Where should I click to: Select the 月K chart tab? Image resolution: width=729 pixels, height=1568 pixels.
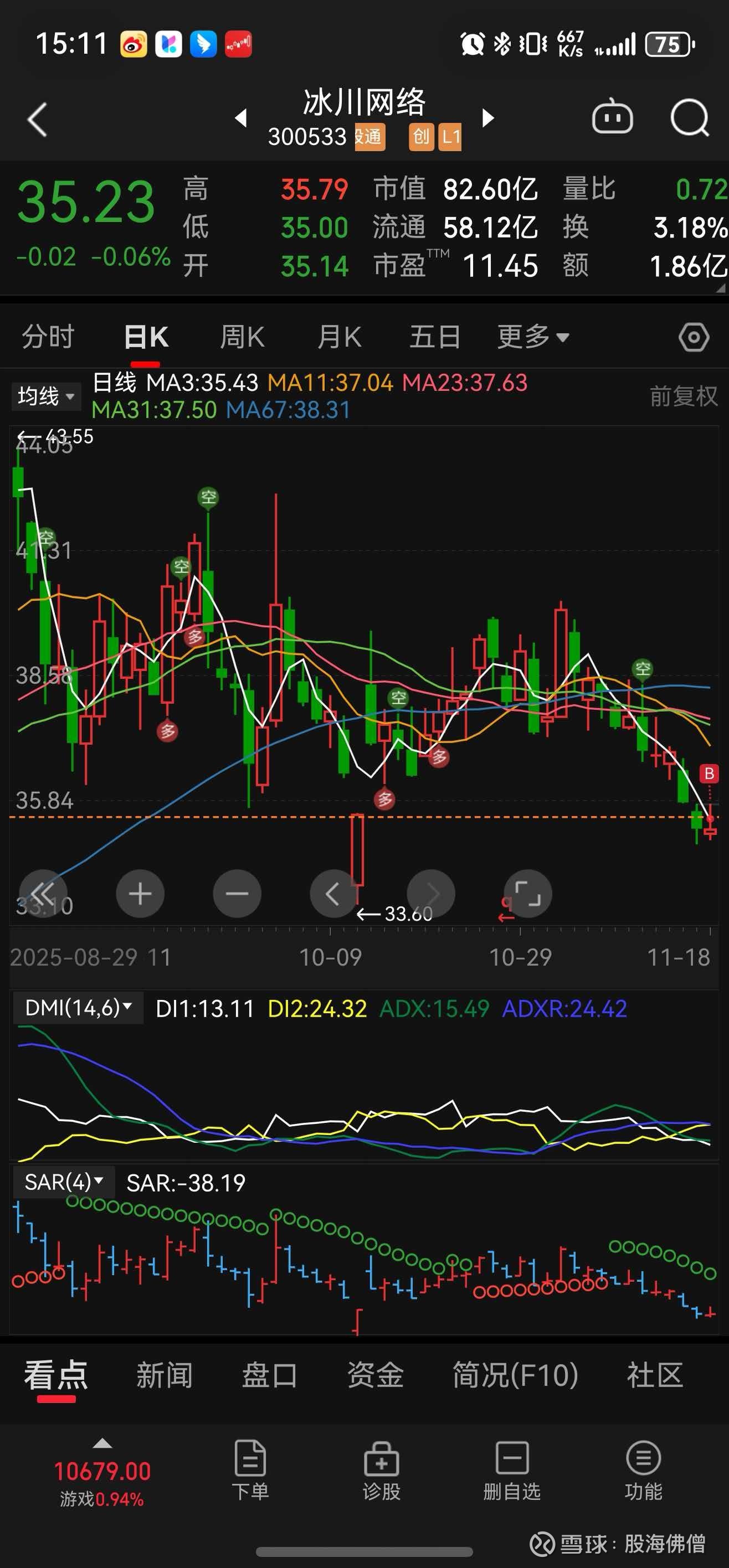339,337
